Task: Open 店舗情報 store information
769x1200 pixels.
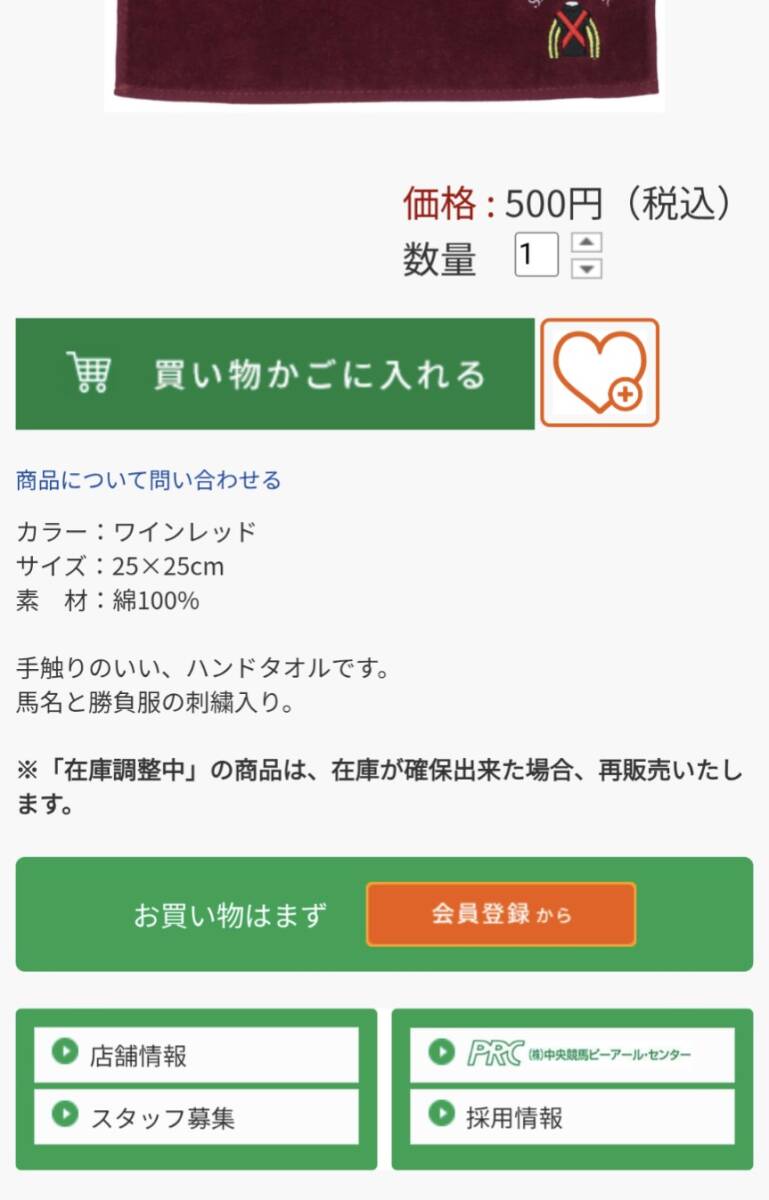Action: [x=196, y=1055]
